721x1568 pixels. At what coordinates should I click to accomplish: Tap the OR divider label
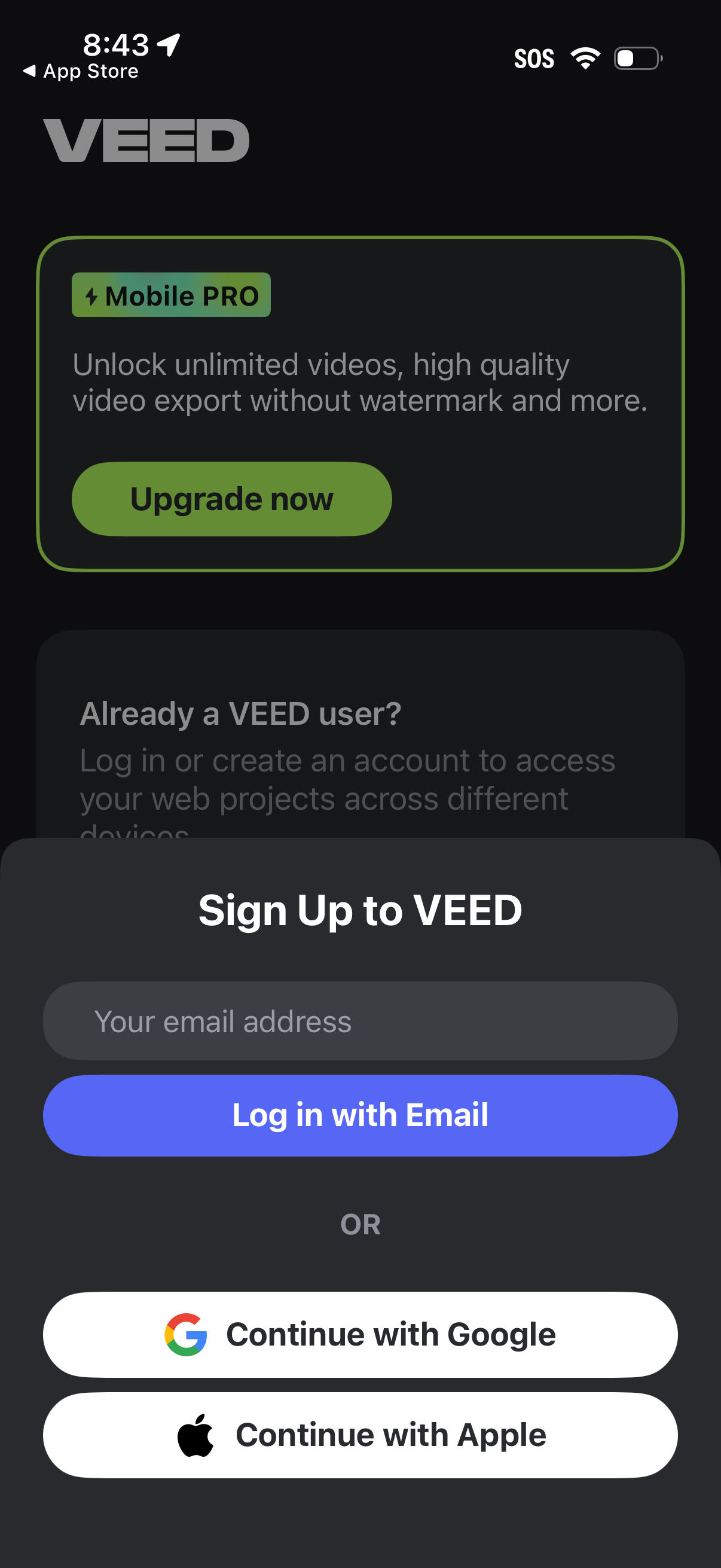[x=360, y=1224]
